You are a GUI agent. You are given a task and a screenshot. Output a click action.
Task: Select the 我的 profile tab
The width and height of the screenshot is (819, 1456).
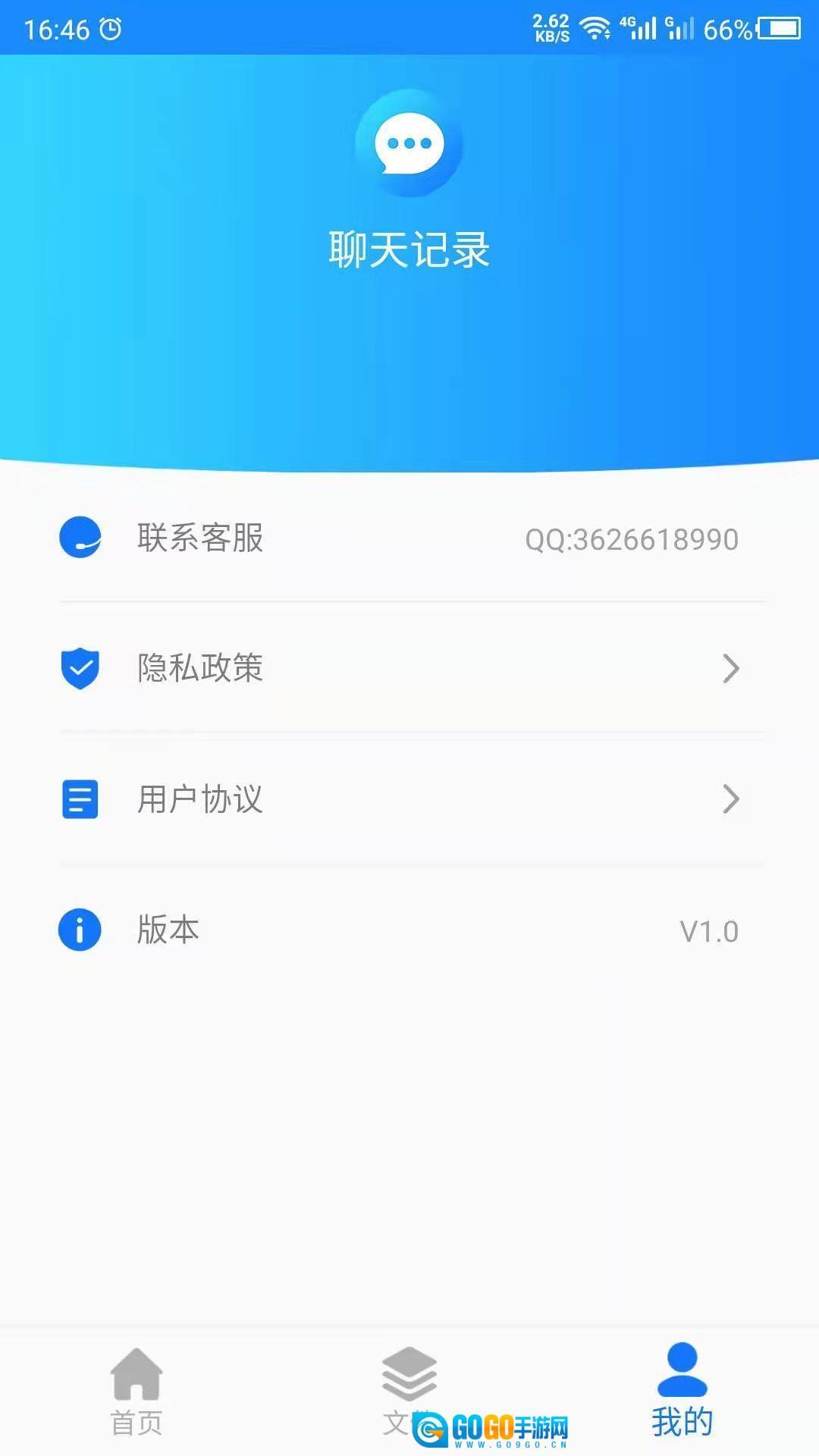pyautogui.click(x=682, y=1391)
